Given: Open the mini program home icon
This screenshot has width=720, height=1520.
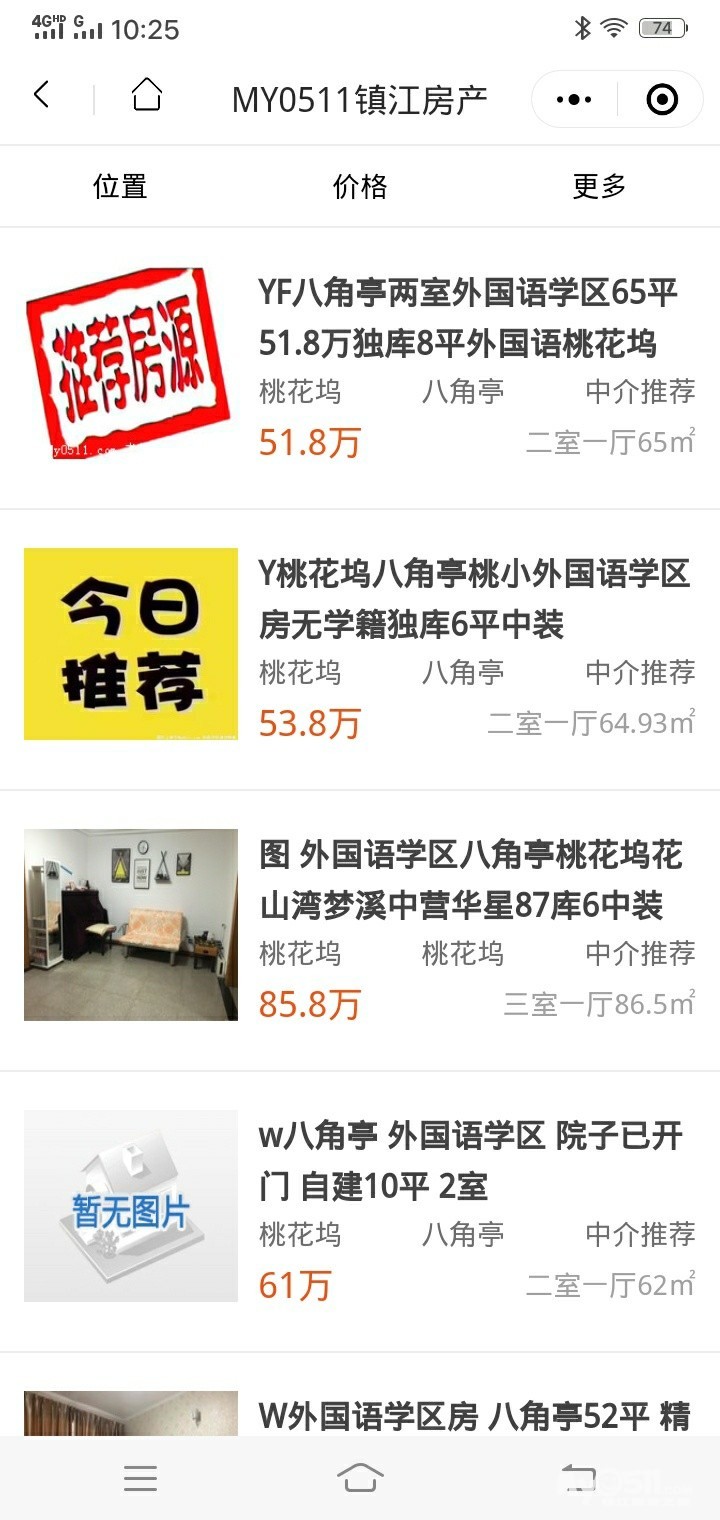Looking at the screenshot, I should [x=146, y=96].
